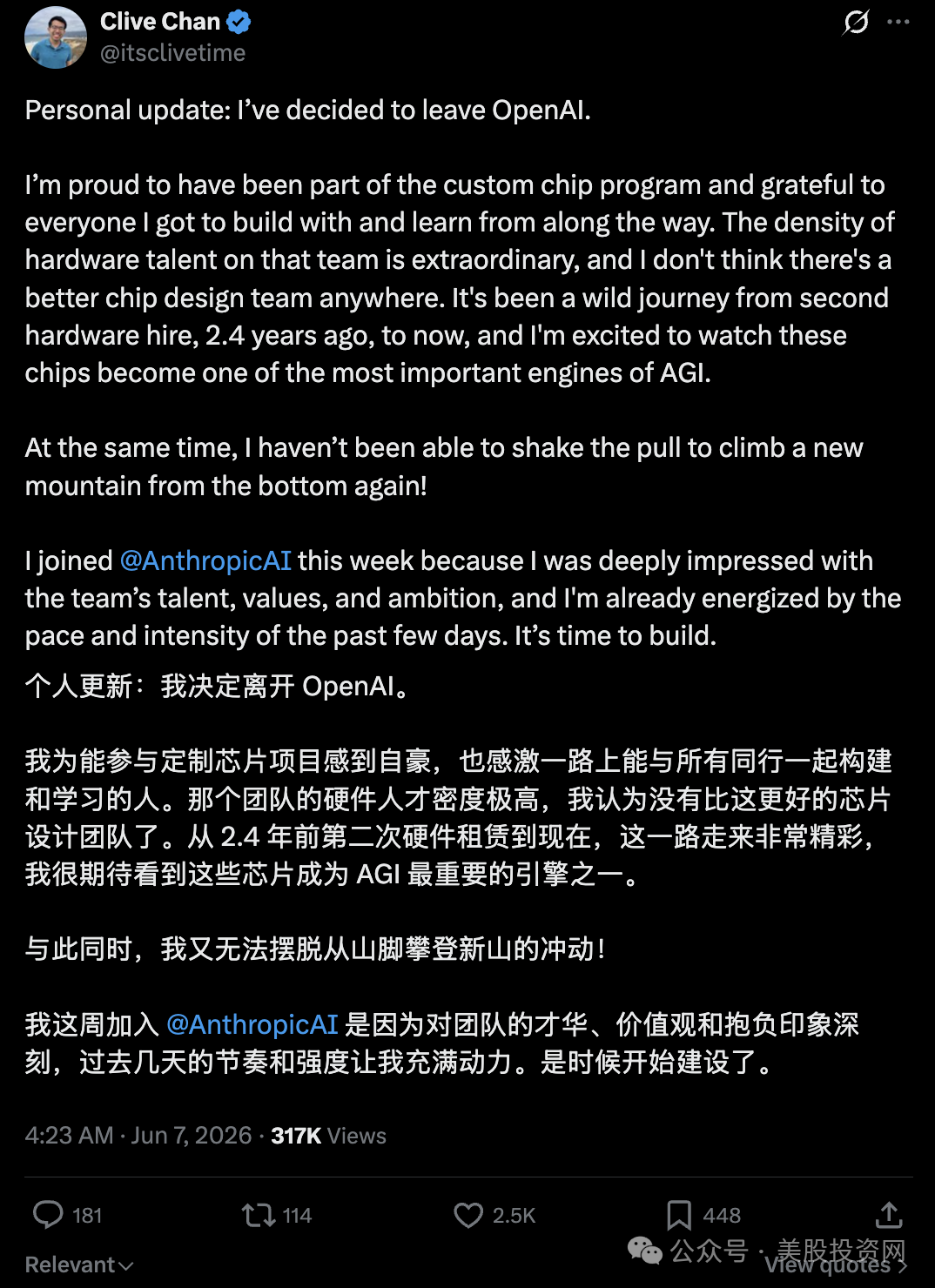Repost the tweet with 114 reposts
Viewport: 935px width, 1288px height.
click(x=277, y=1215)
